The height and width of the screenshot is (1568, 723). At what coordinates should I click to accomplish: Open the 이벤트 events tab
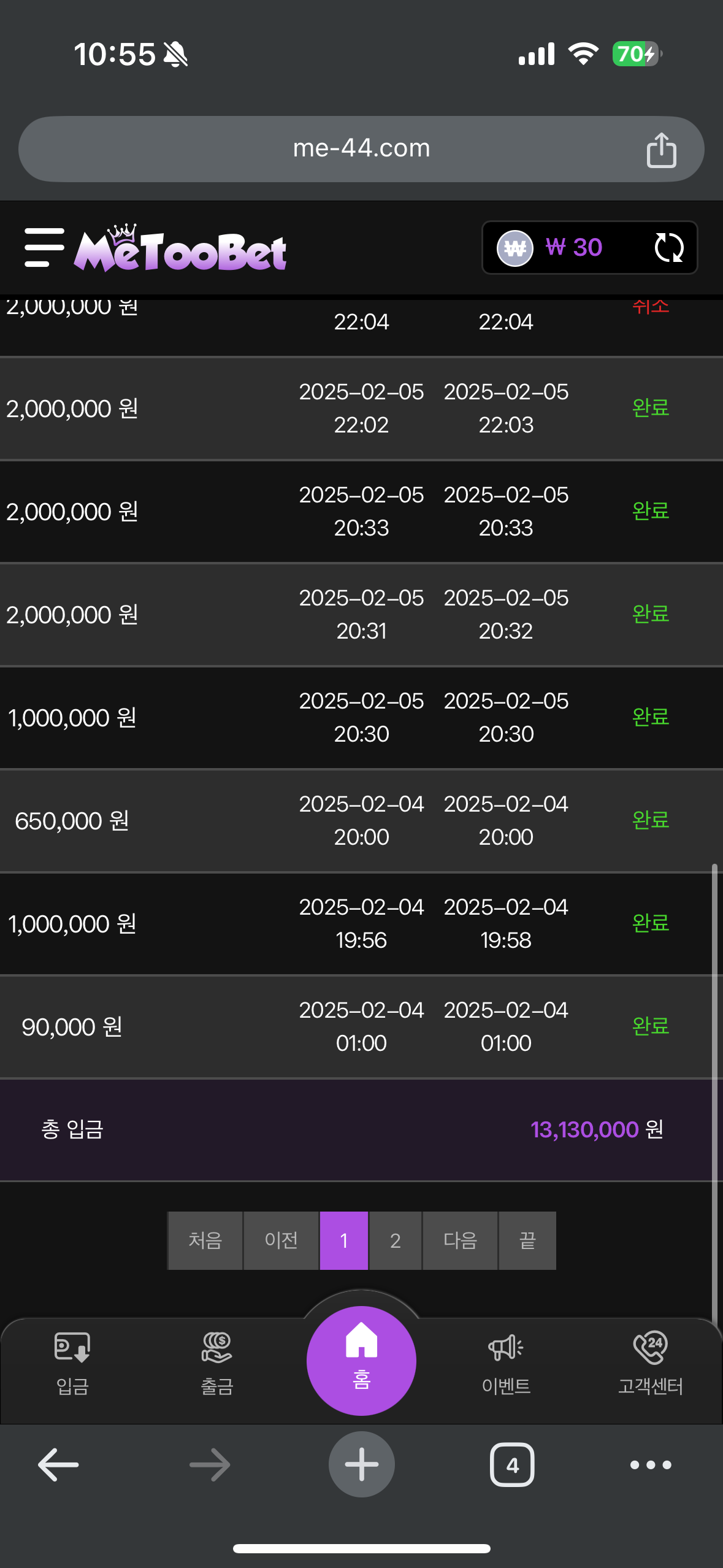pos(506,1364)
